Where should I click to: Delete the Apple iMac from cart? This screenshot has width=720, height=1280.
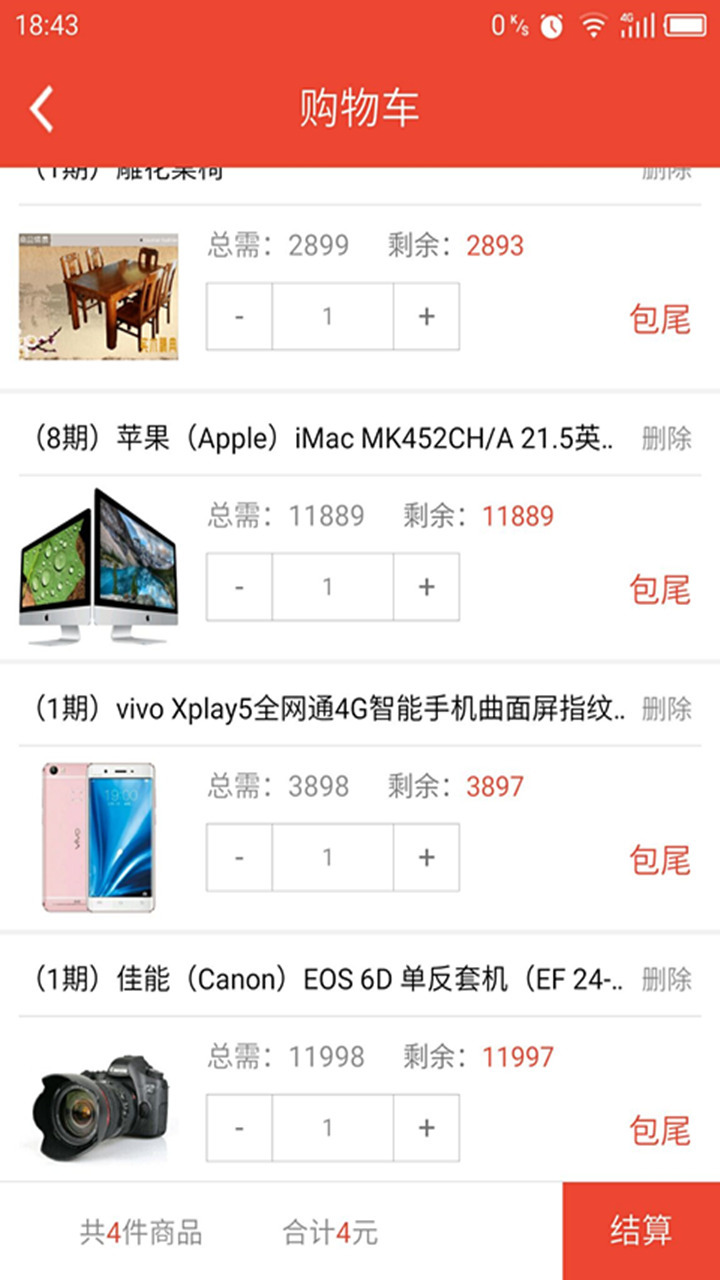(x=666, y=439)
